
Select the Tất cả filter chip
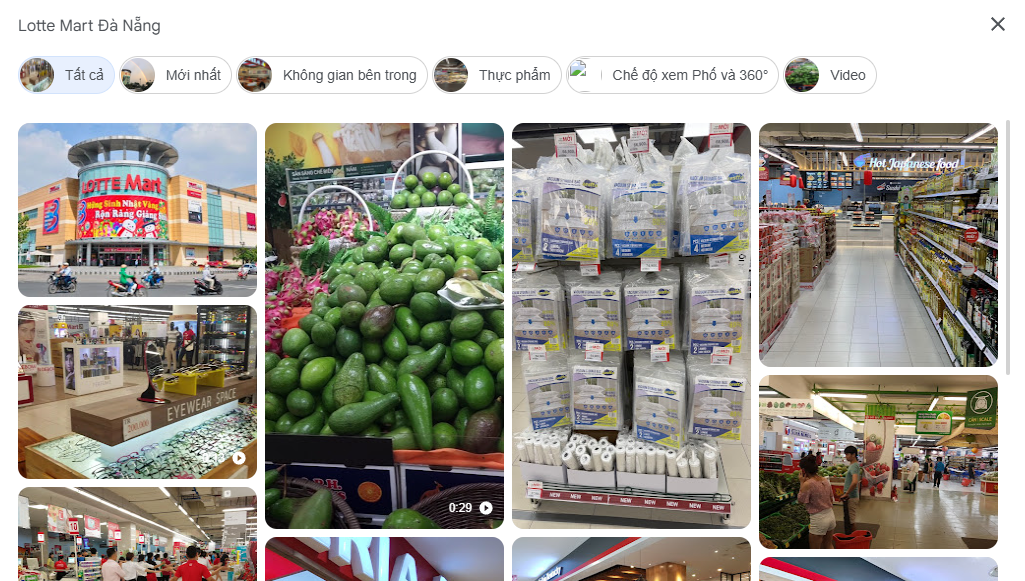coord(67,75)
